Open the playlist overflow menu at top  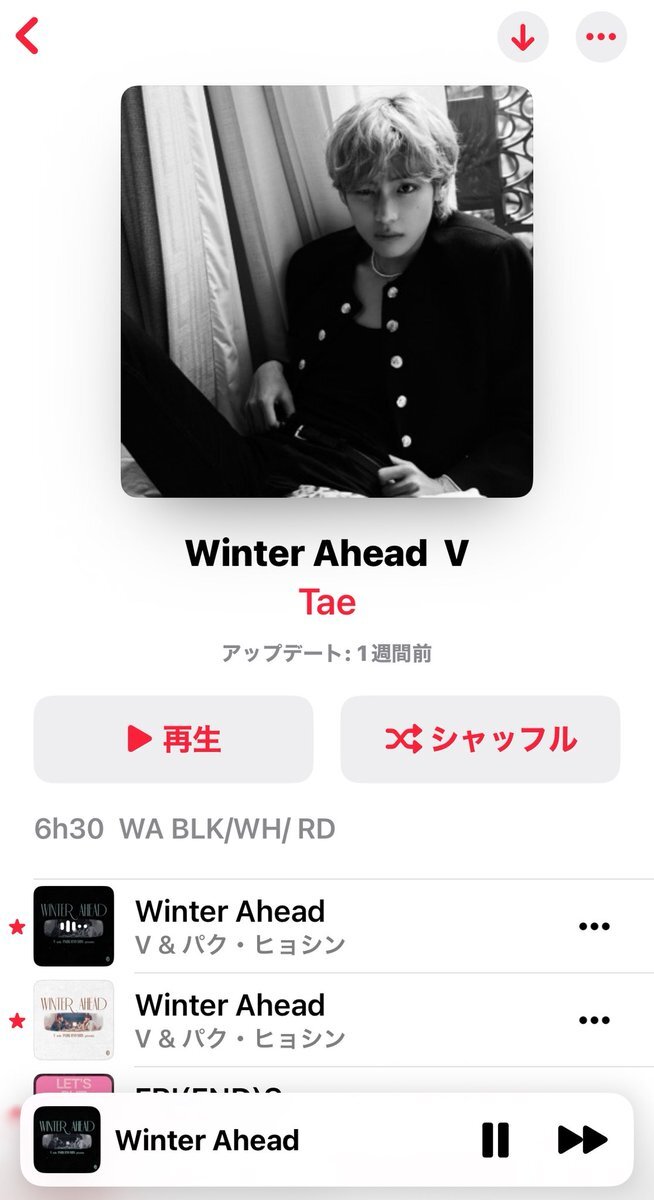(x=600, y=37)
